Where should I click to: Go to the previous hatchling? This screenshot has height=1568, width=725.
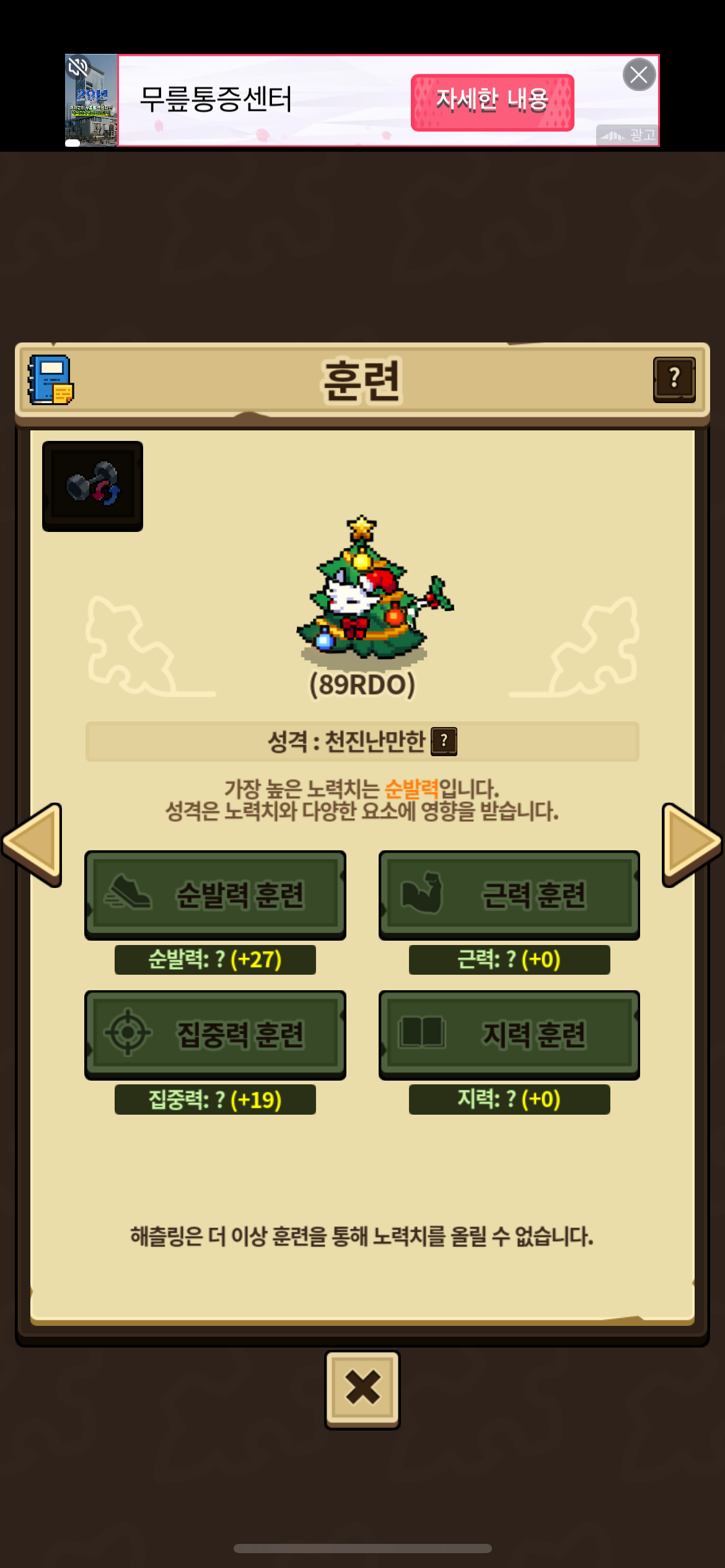pyautogui.click(x=33, y=844)
